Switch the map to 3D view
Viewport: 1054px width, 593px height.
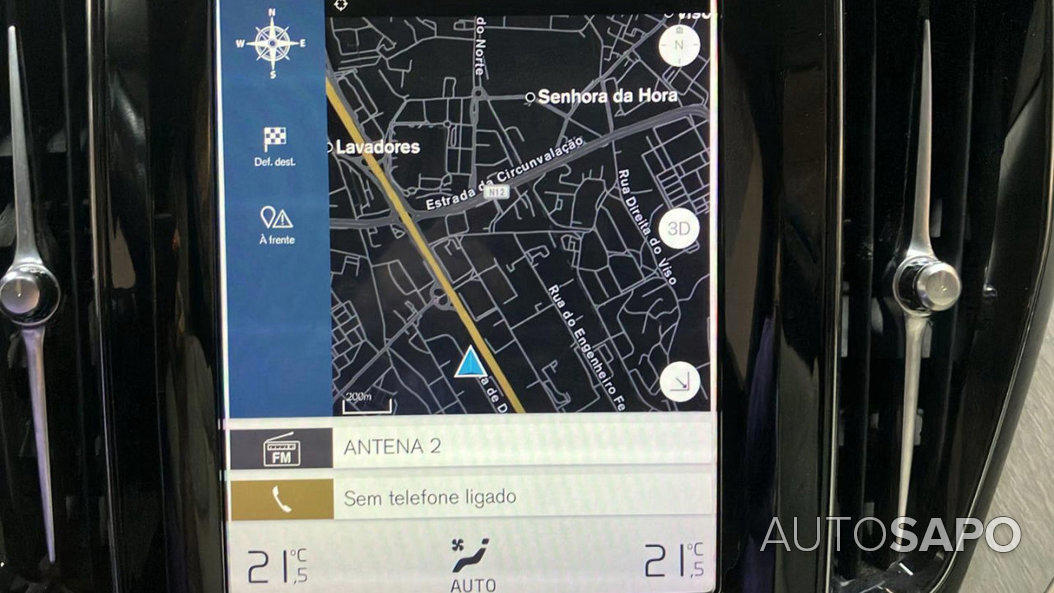(x=679, y=228)
